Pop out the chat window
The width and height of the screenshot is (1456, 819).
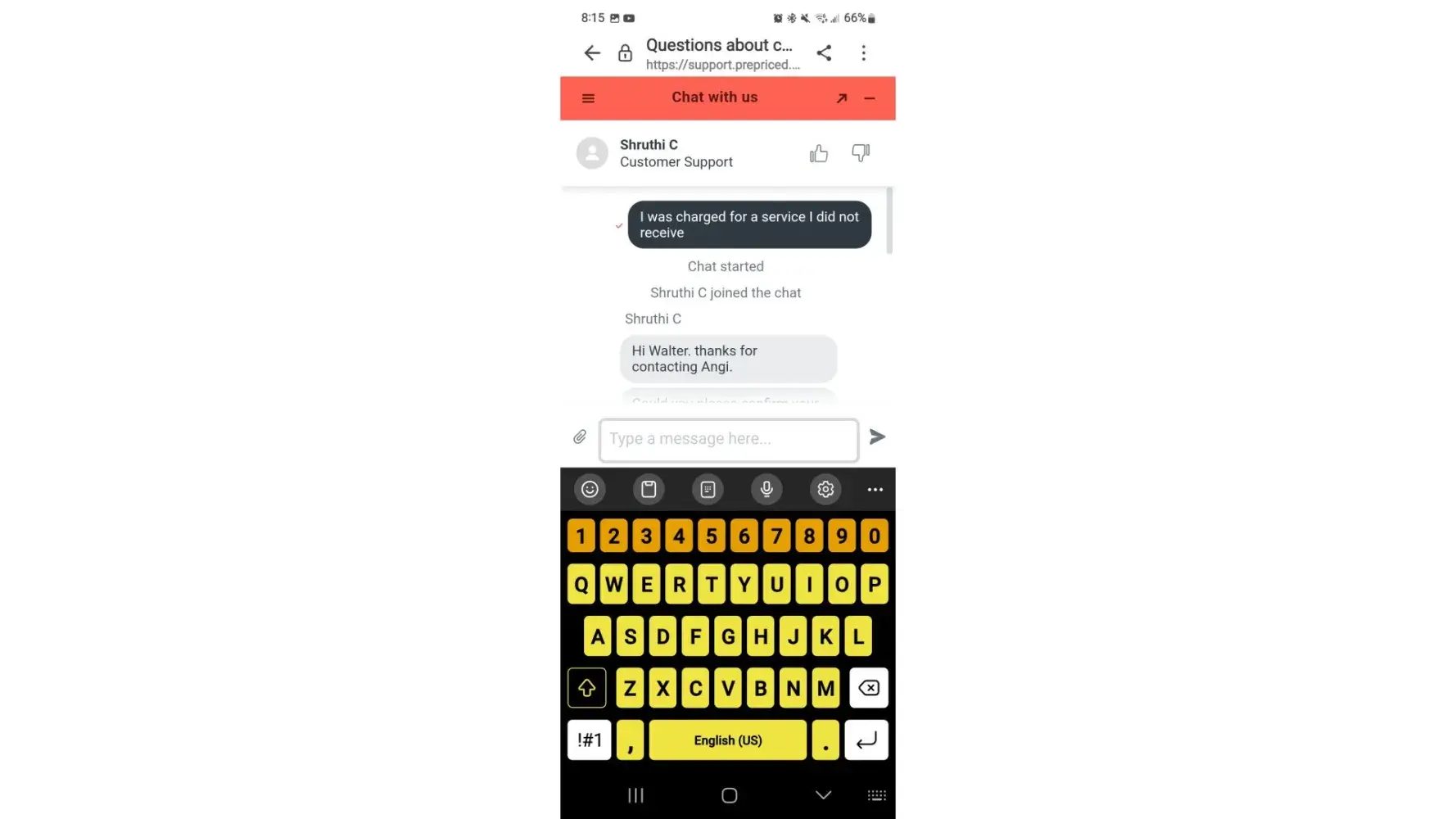point(841,98)
